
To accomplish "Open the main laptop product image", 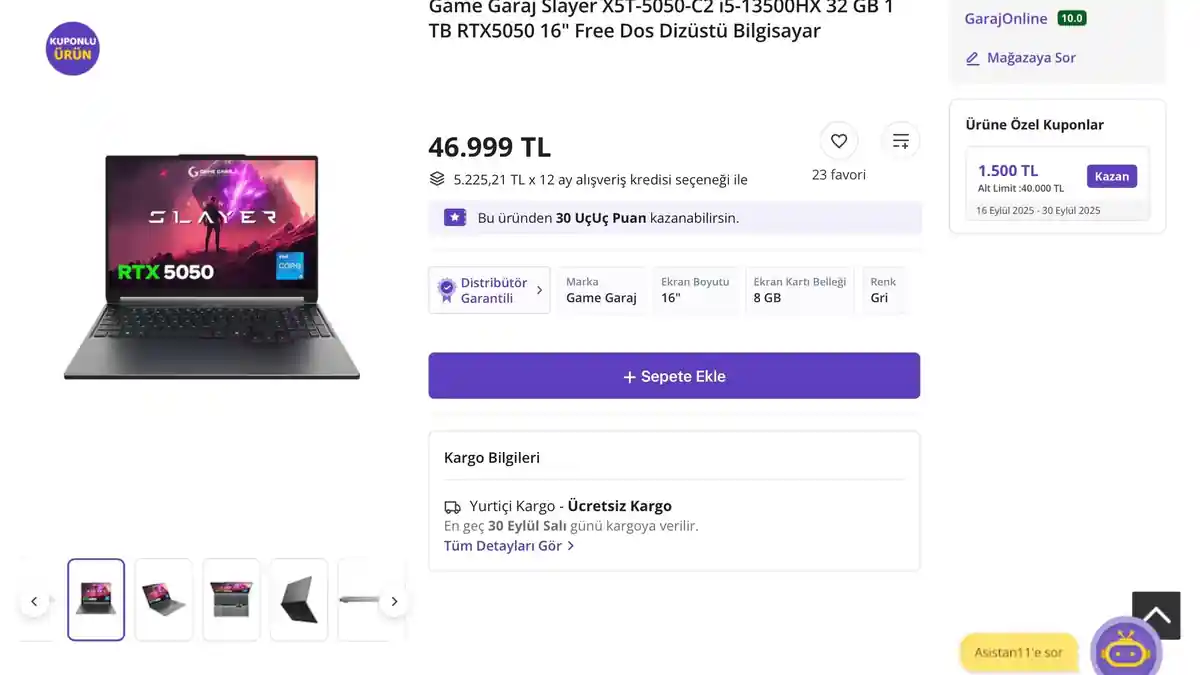I will [211, 267].
